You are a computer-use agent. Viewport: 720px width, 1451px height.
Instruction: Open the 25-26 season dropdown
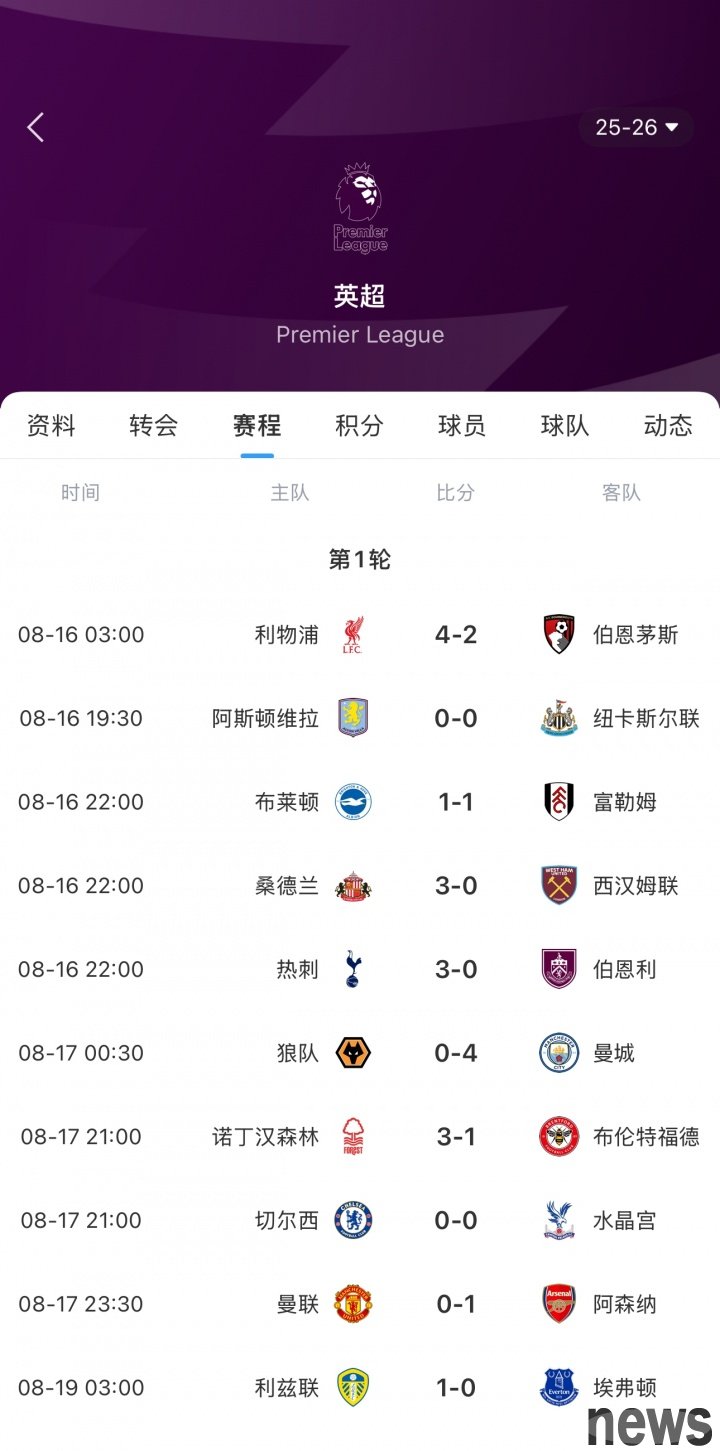636,127
